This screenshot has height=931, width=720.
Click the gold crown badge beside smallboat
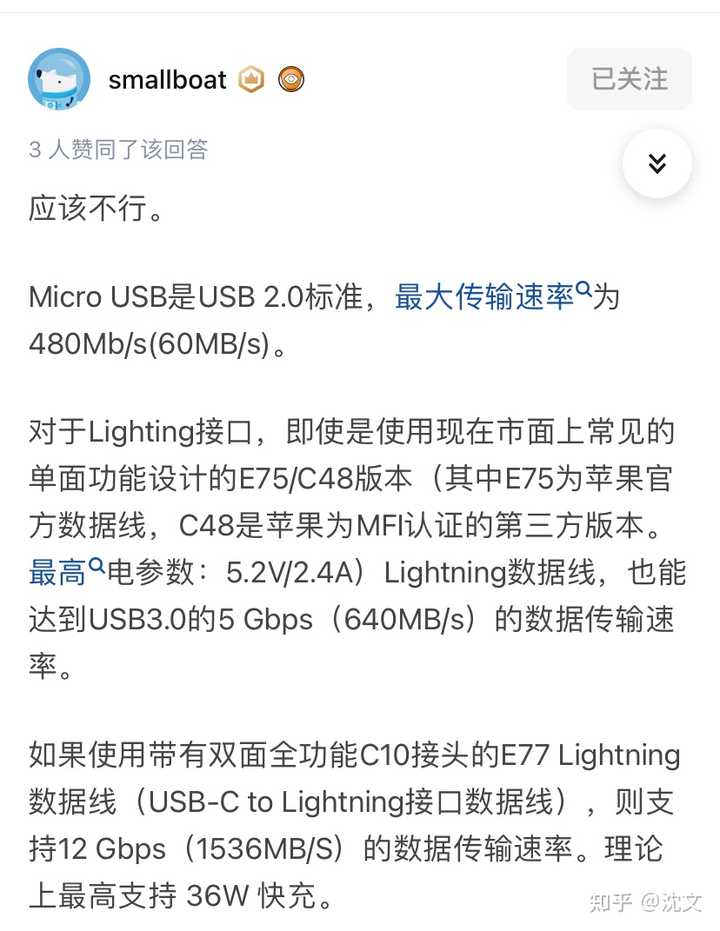click(x=252, y=79)
